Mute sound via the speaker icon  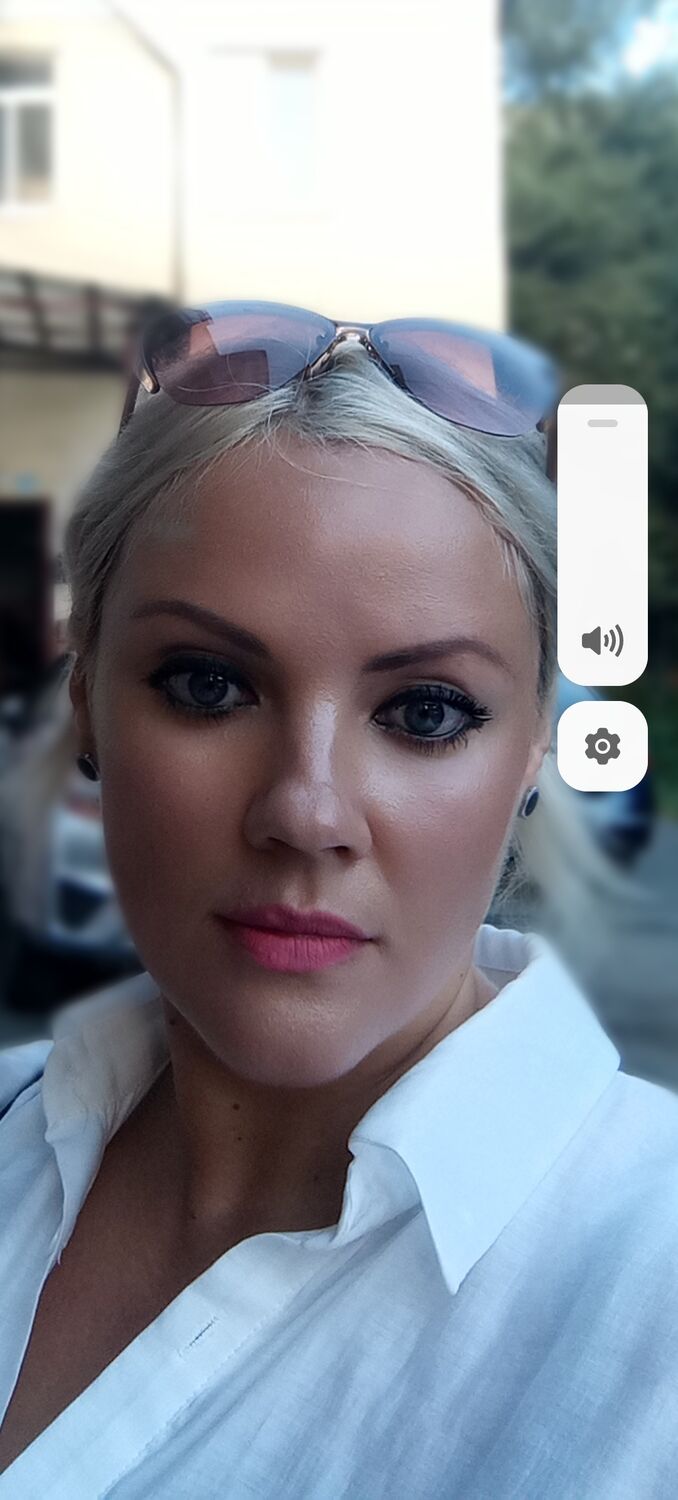[x=602, y=640]
